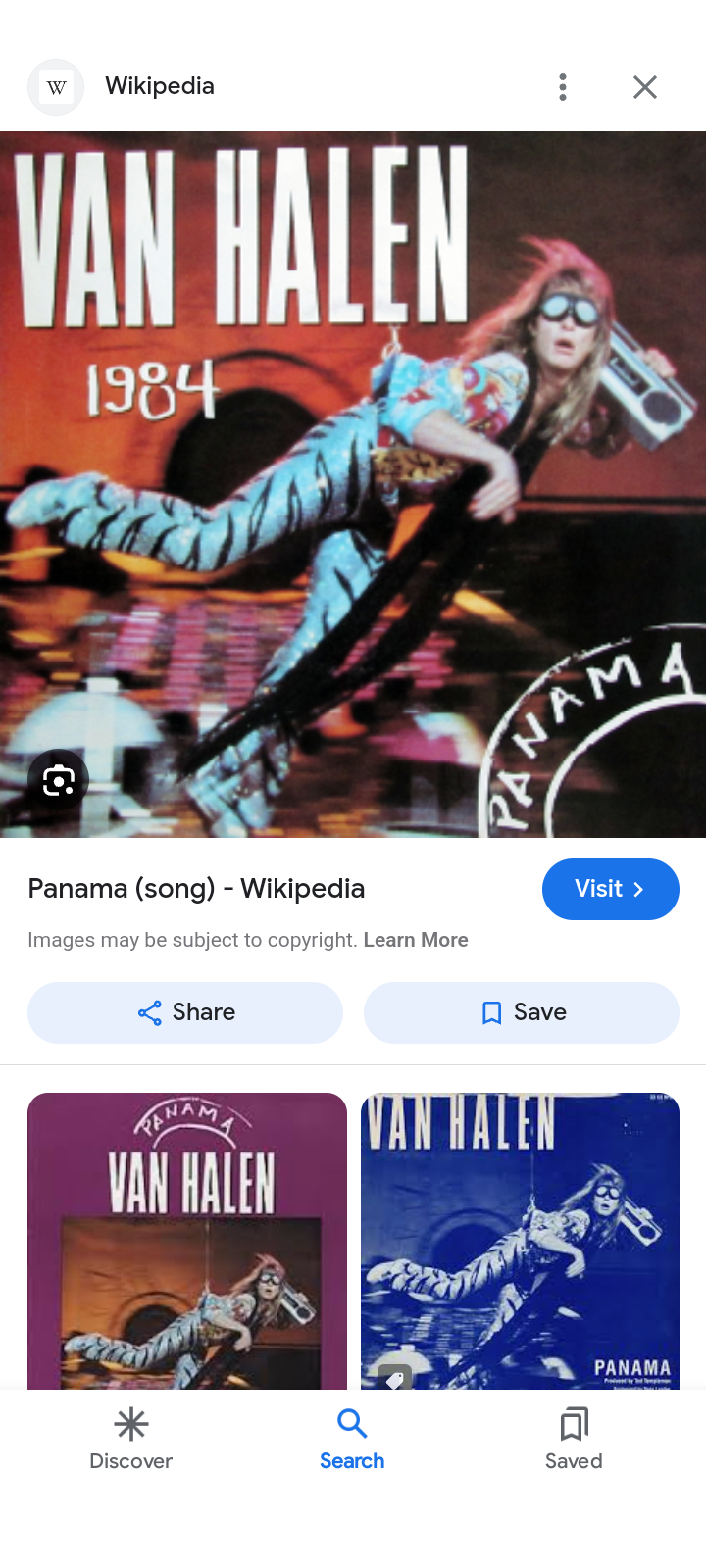Open the Learn More copyright link
This screenshot has height=1568, width=706.
point(416,940)
